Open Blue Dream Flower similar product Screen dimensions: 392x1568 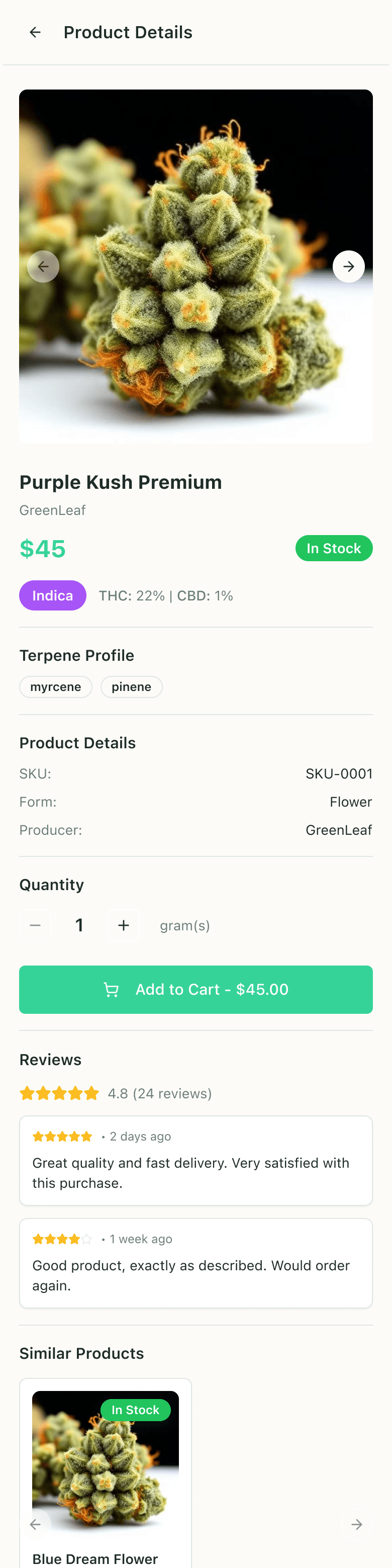pos(106,1473)
